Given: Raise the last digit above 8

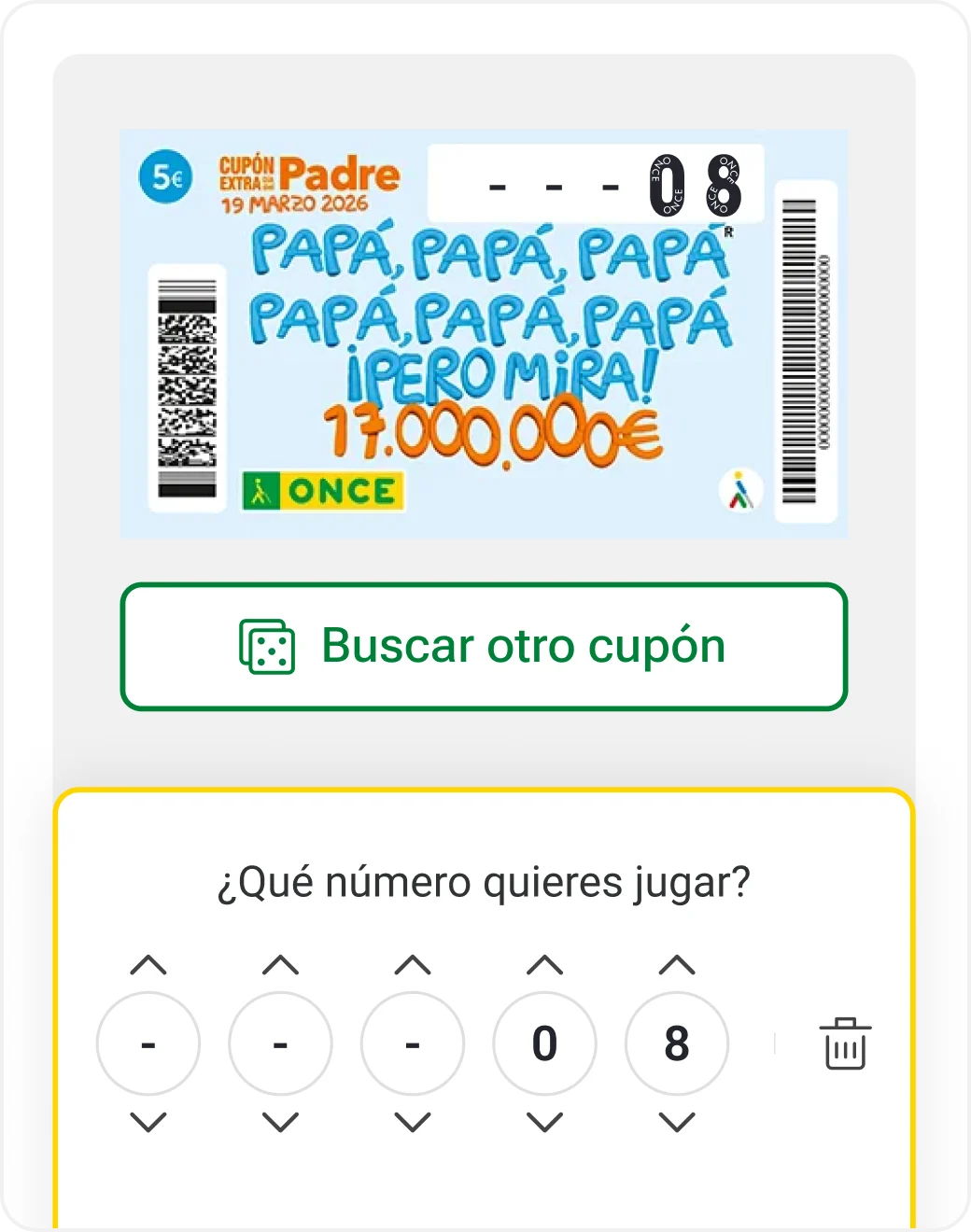Looking at the screenshot, I should click(677, 965).
